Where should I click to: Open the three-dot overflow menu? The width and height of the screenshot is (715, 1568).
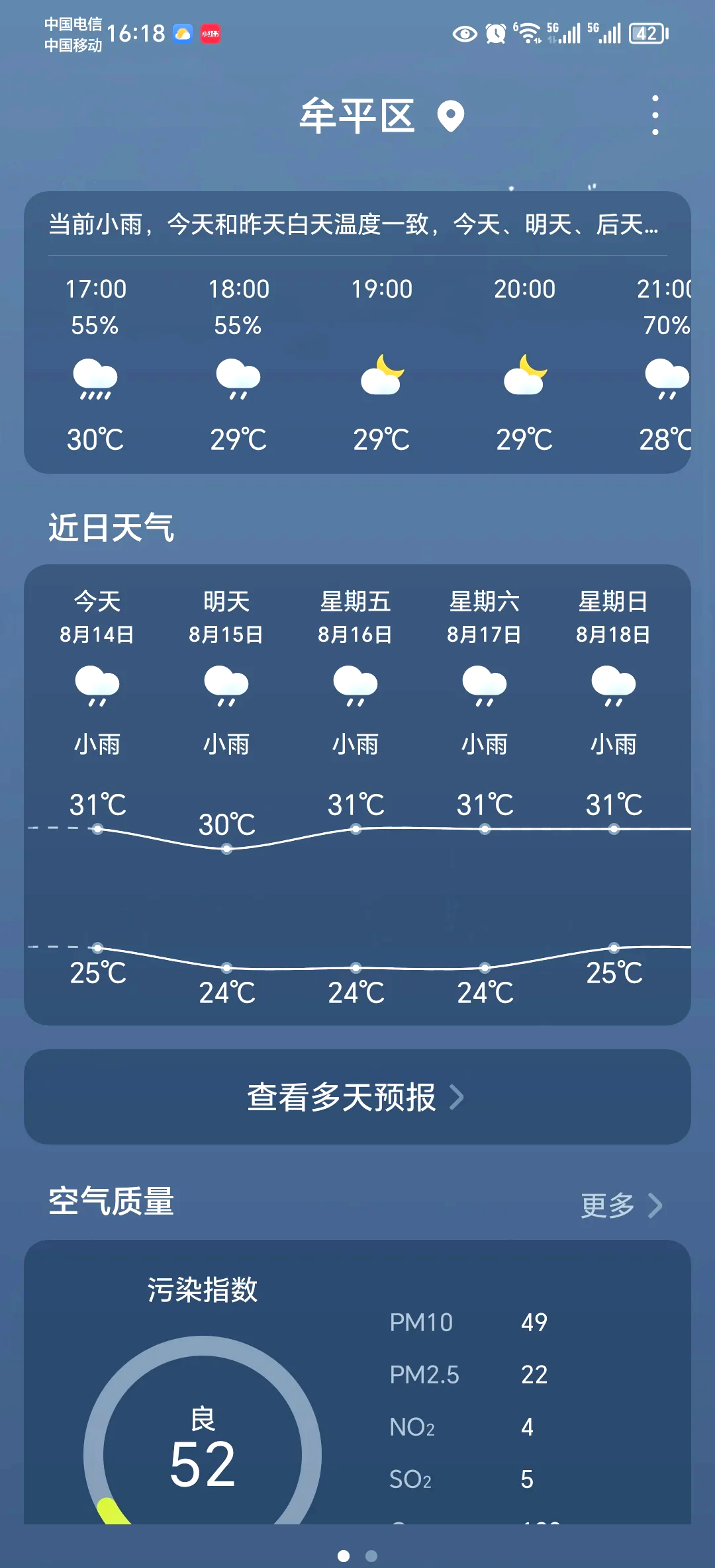pos(655,116)
